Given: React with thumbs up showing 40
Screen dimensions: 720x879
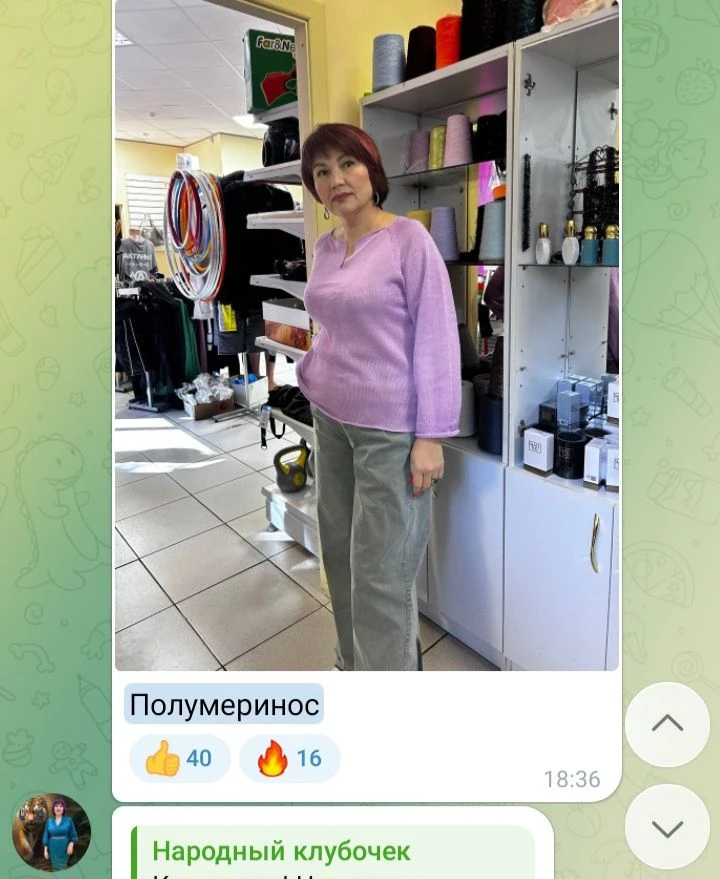Looking at the screenshot, I should tap(180, 759).
